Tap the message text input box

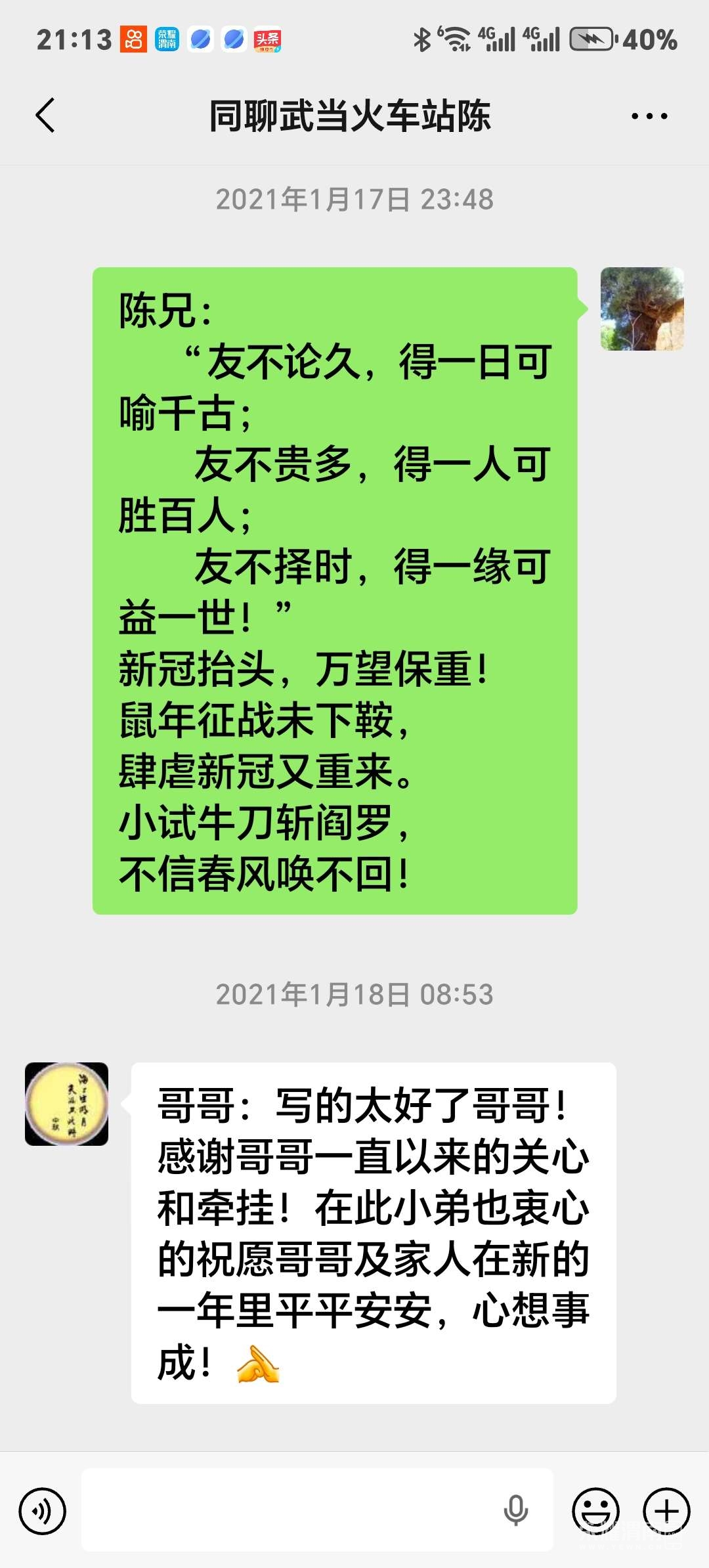pyautogui.click(x=289, y=1510)
